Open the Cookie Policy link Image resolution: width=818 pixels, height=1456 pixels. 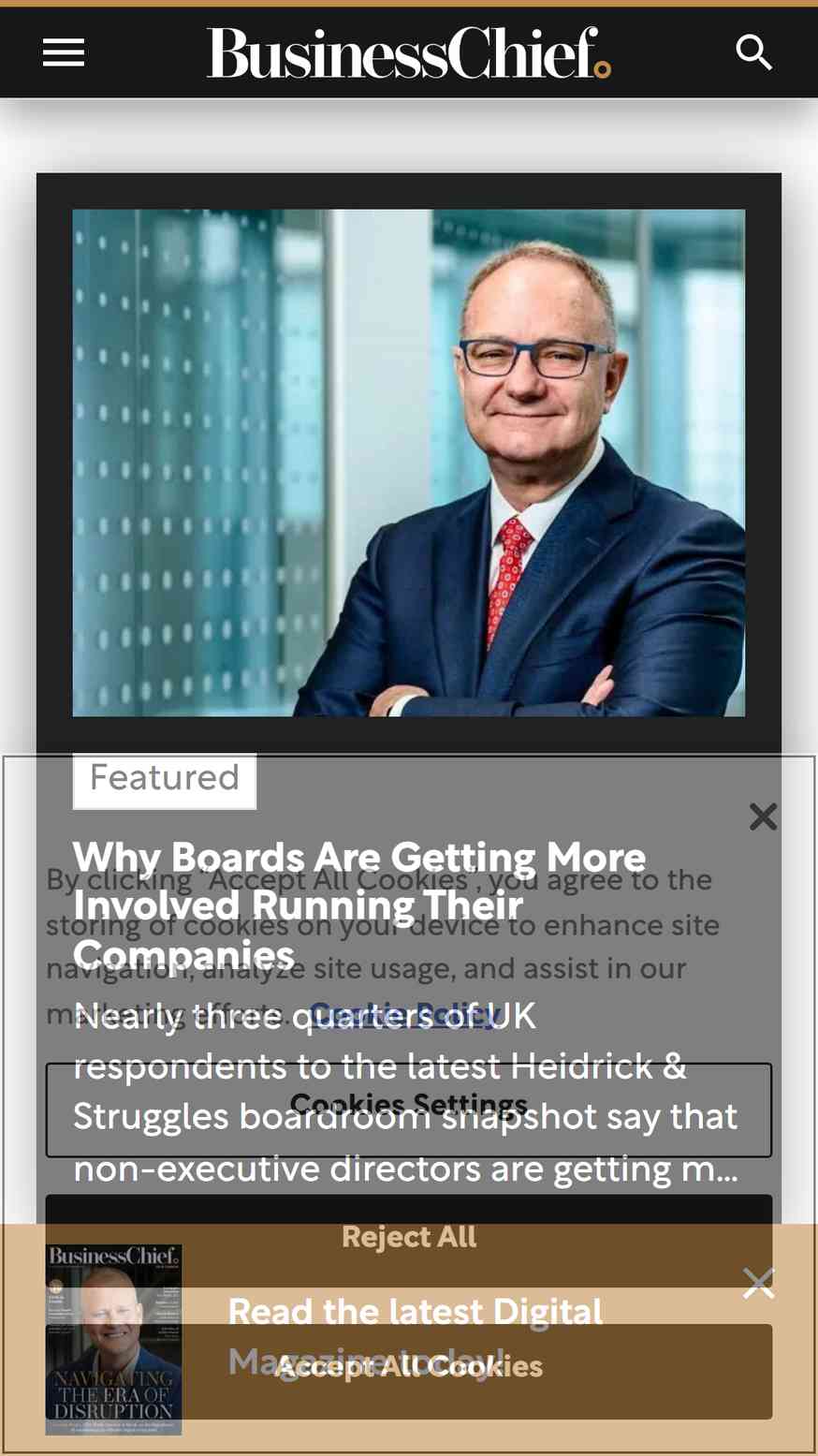click(406, 1014)
